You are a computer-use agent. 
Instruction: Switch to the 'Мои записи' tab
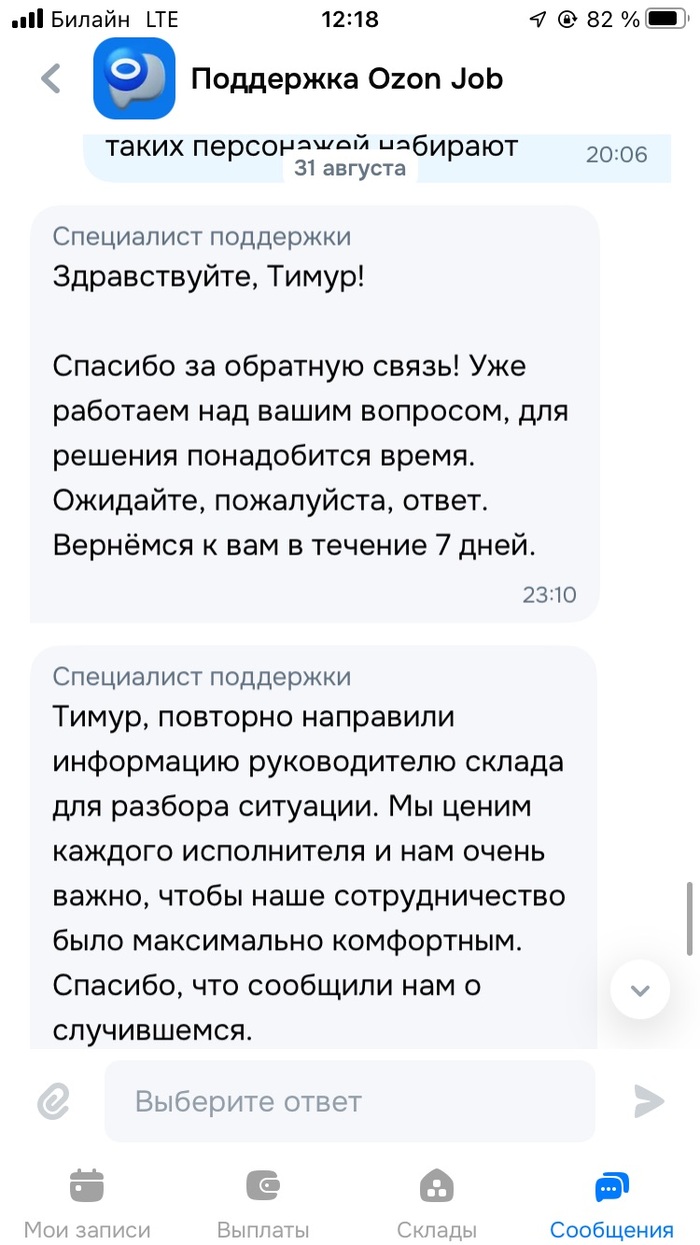click(87, 1203)
